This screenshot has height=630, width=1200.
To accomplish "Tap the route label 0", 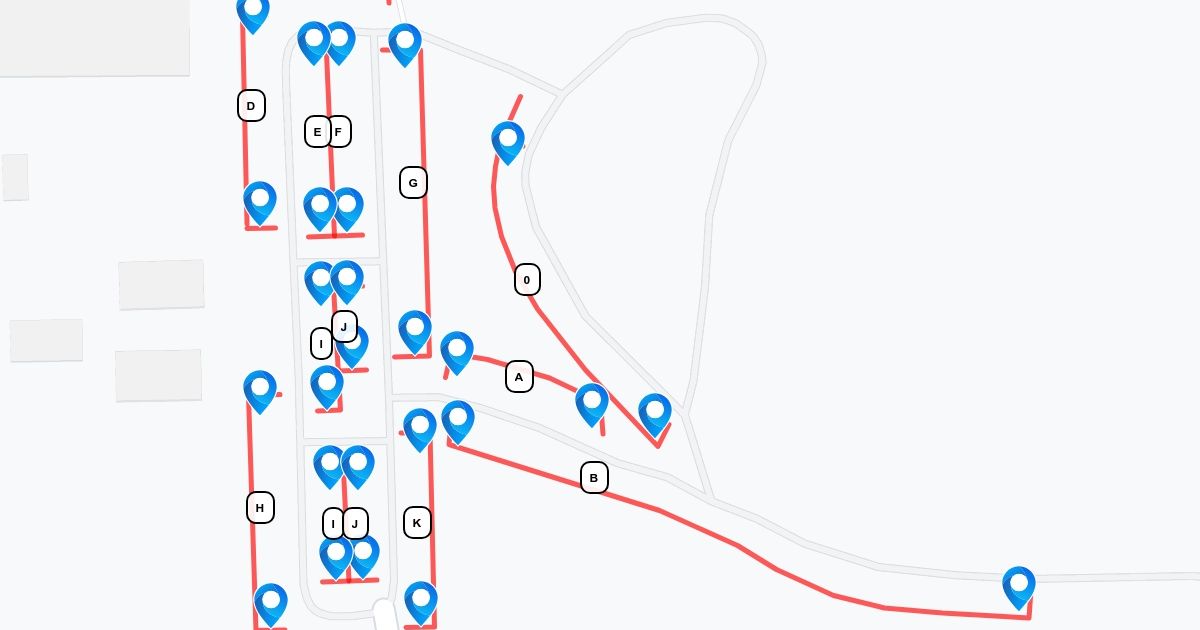I will coord(527,280).
